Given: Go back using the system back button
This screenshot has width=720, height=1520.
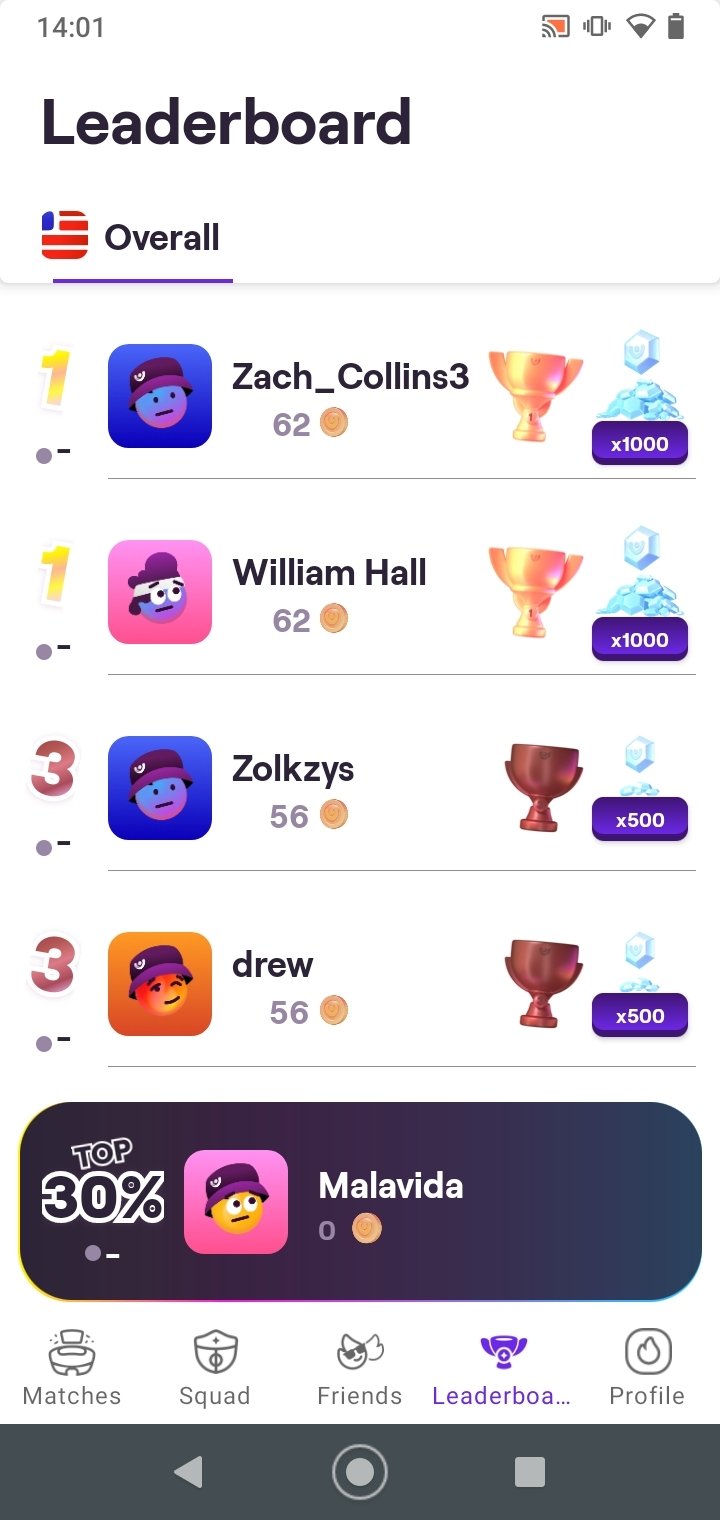Looking at the screenshot, I should click(x=188, y=1472).
